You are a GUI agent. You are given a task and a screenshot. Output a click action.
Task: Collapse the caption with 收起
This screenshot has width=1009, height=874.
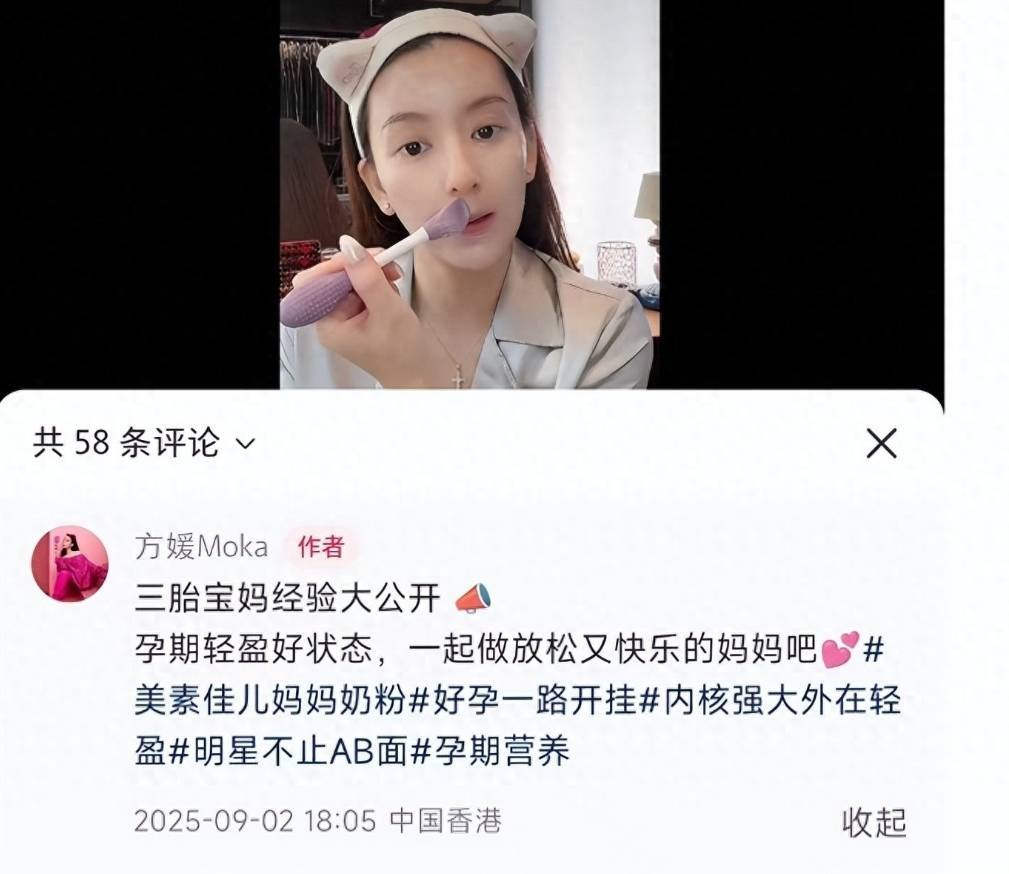[873, 822]
